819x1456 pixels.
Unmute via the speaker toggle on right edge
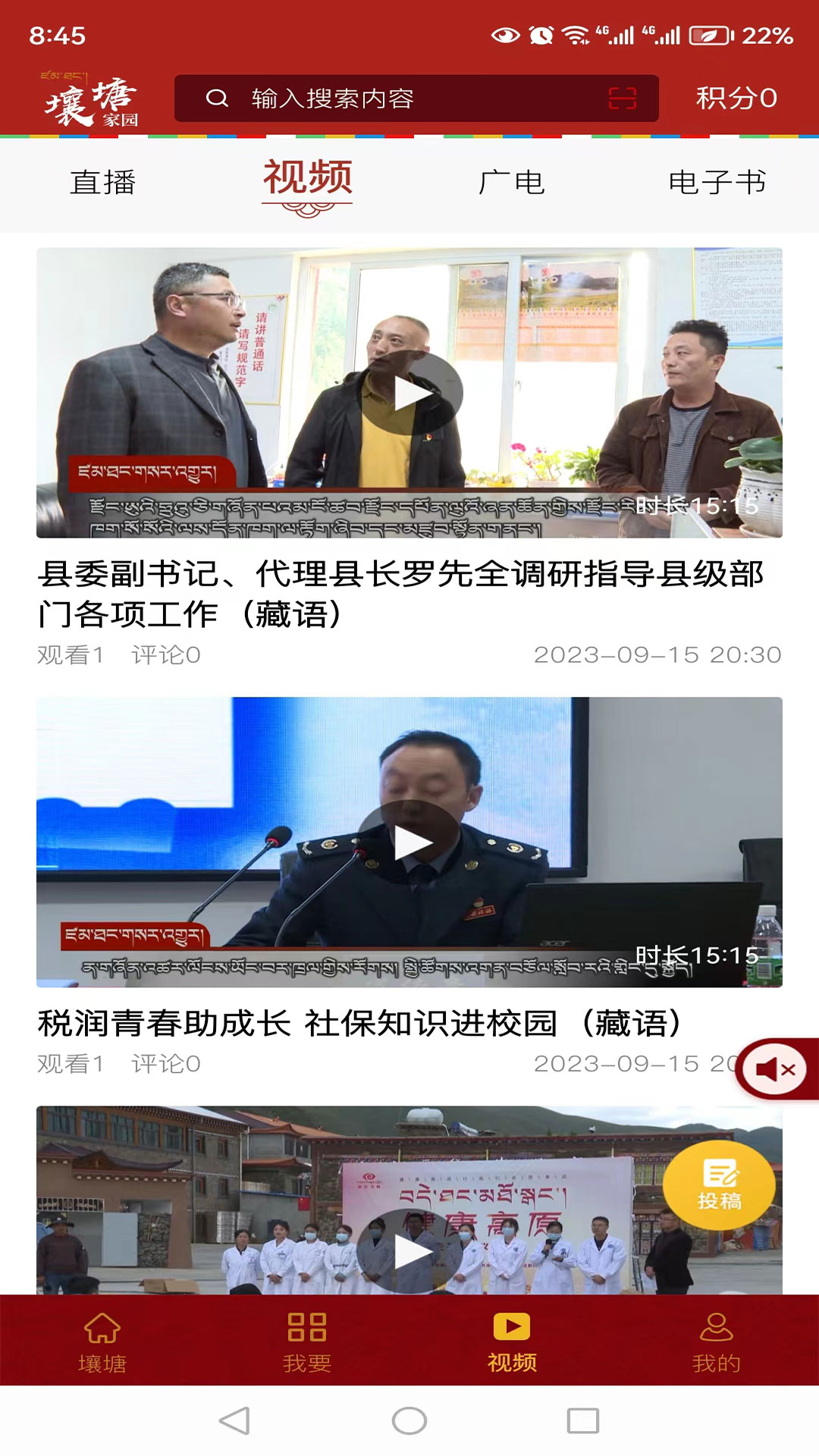pos(773,1068)
